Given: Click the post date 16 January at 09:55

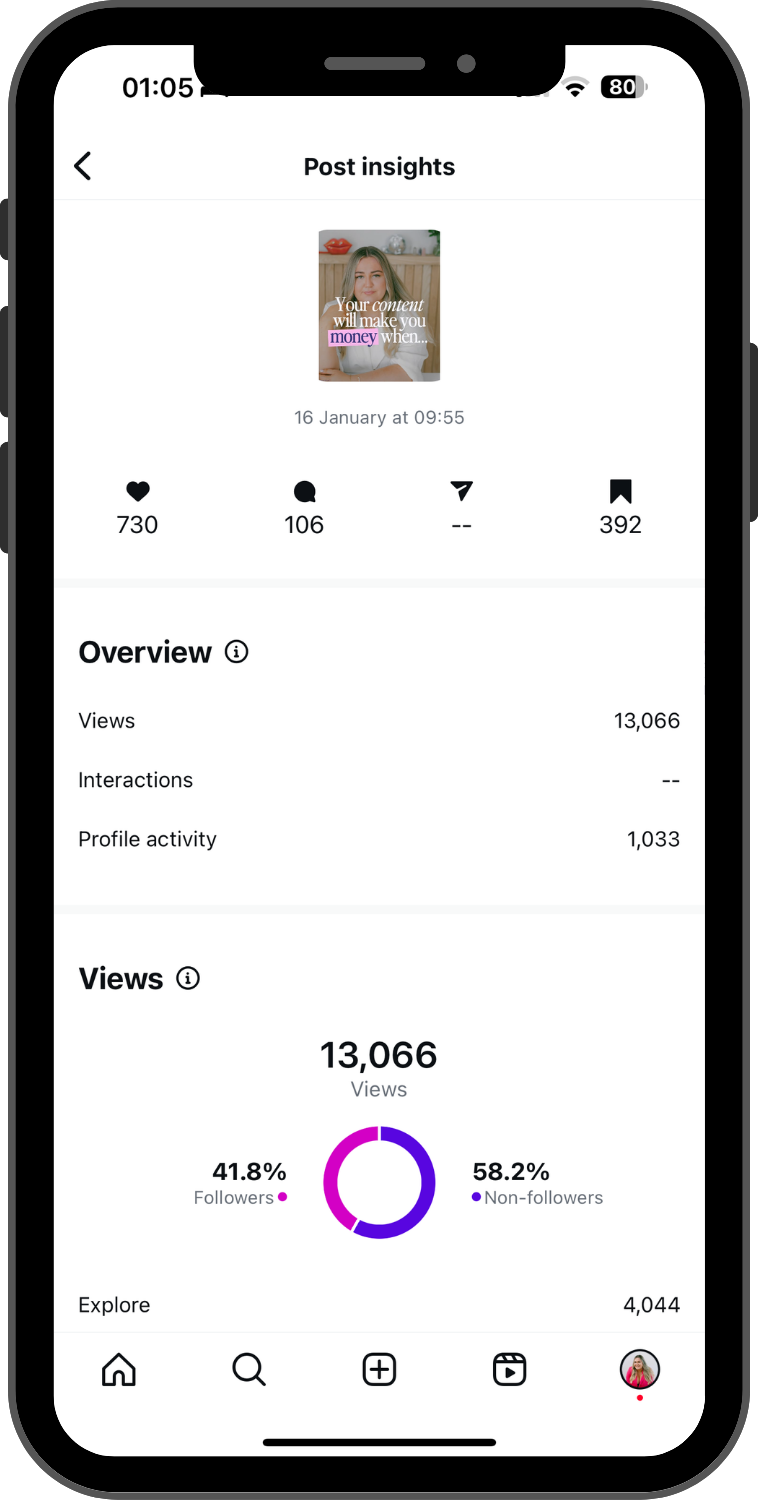Looking at the screenshot, I should [379, 417].
